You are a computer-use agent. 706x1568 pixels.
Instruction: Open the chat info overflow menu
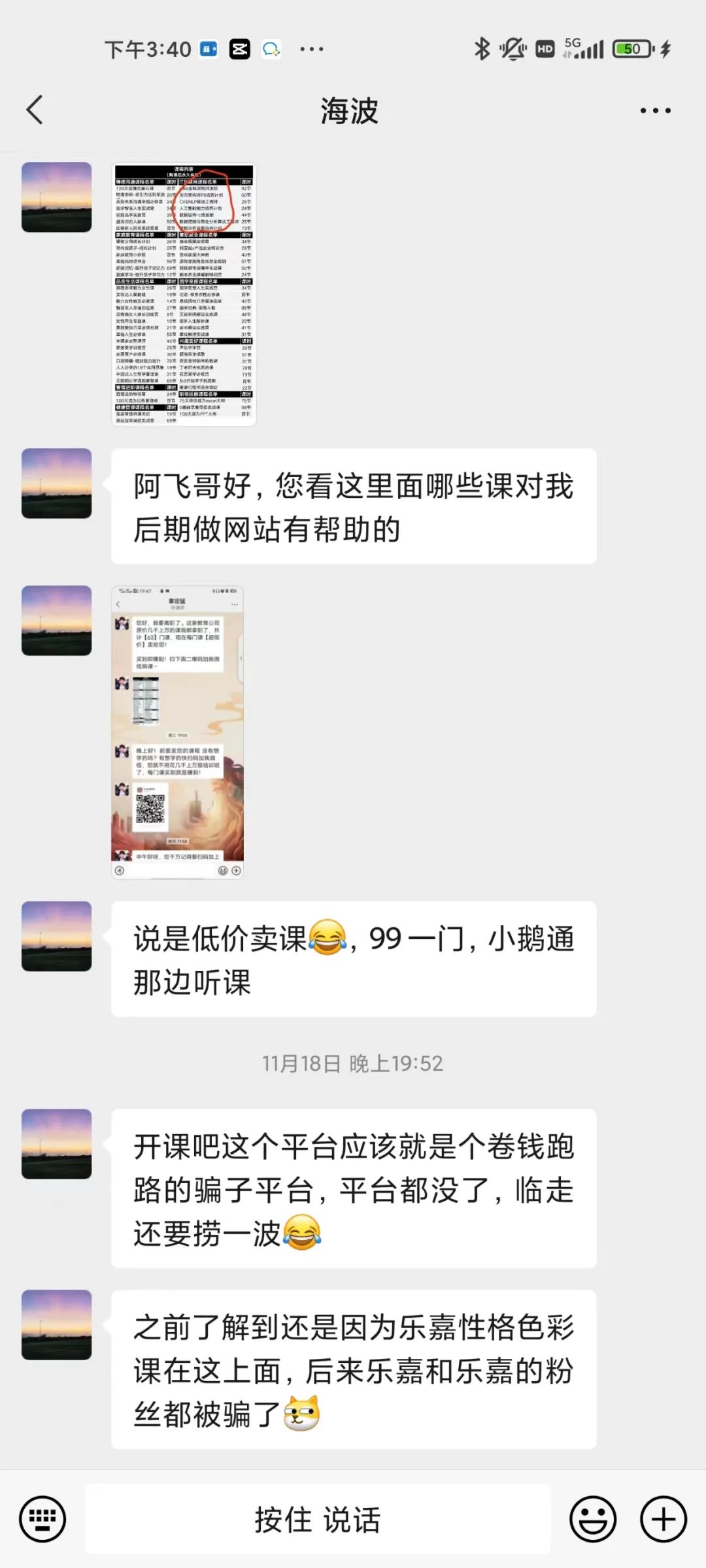pos(655,110)
